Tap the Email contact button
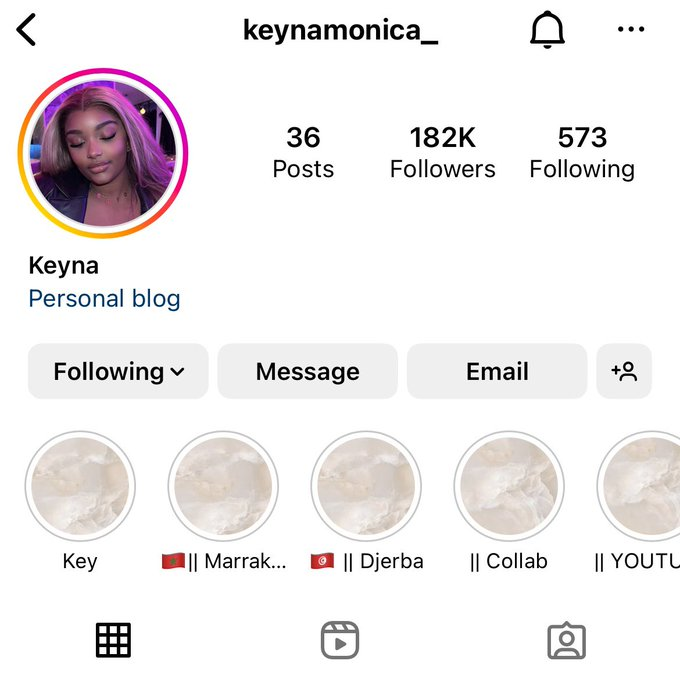 pyautogui.click(x=497, y=371)
